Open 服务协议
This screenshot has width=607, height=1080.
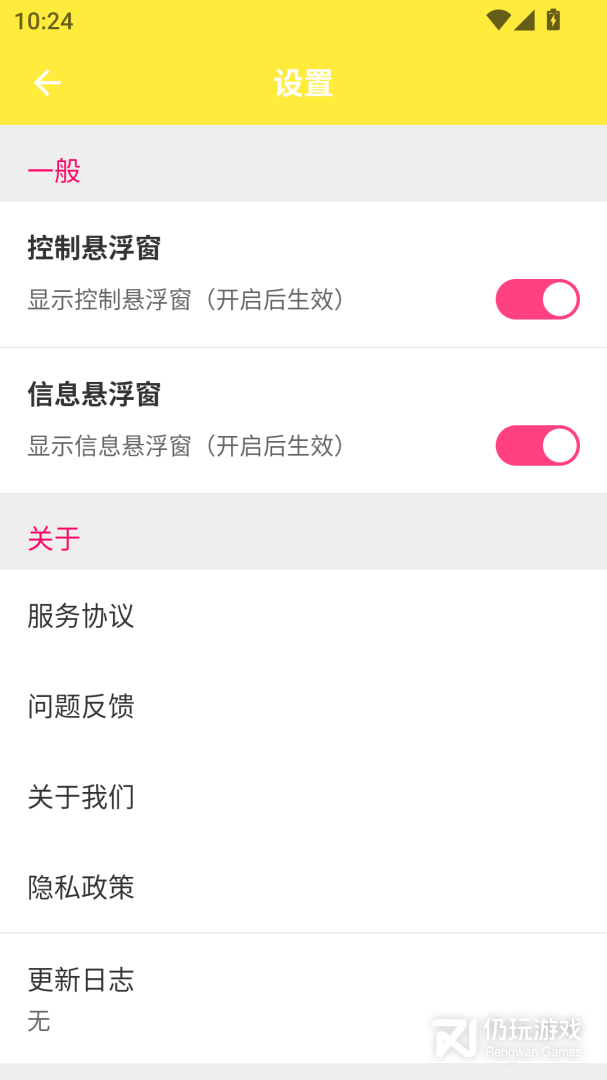pyautogui.click(x=303, y=615)
